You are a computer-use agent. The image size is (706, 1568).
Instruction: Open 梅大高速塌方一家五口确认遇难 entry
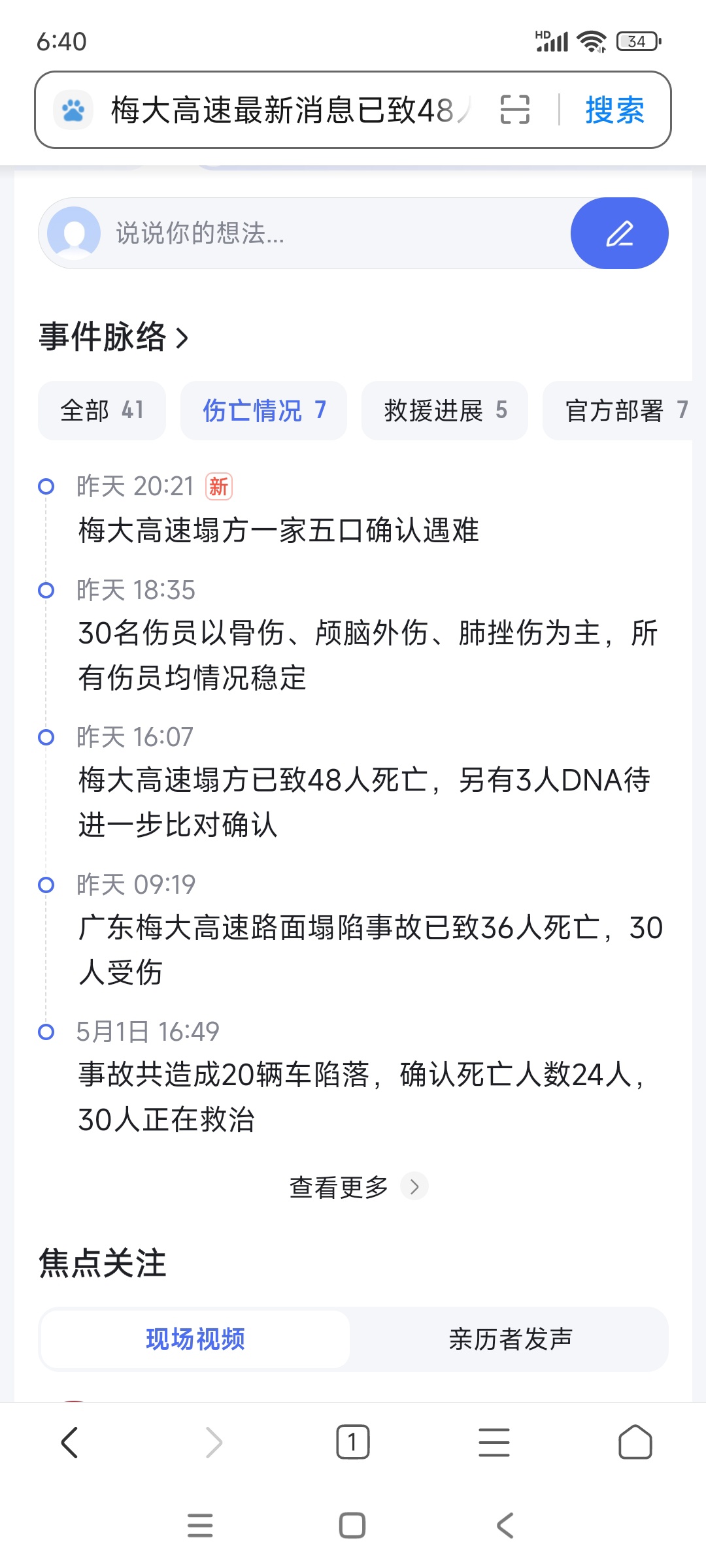(279, 530)
